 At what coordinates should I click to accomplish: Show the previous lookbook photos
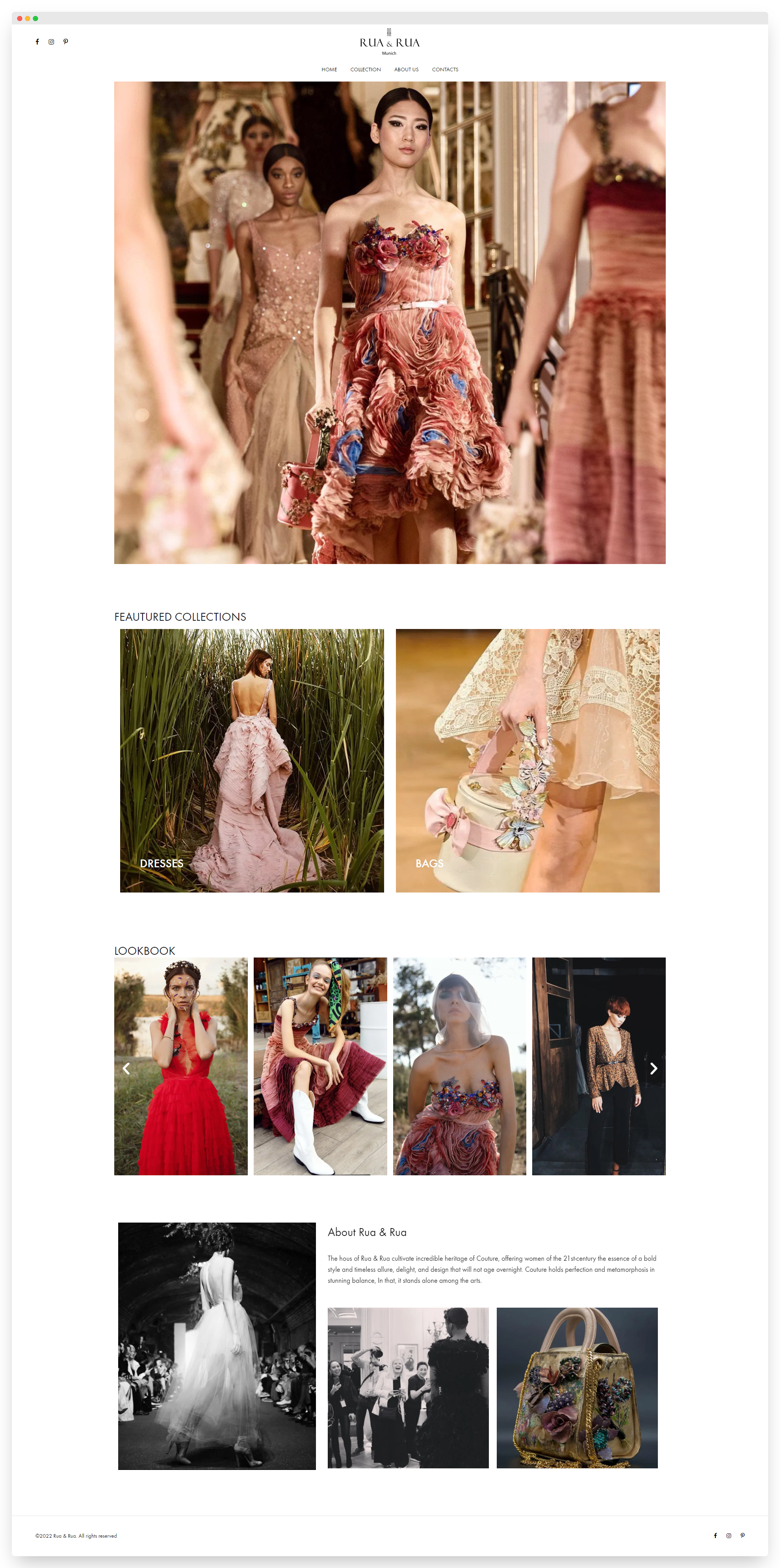[126, 1068]
